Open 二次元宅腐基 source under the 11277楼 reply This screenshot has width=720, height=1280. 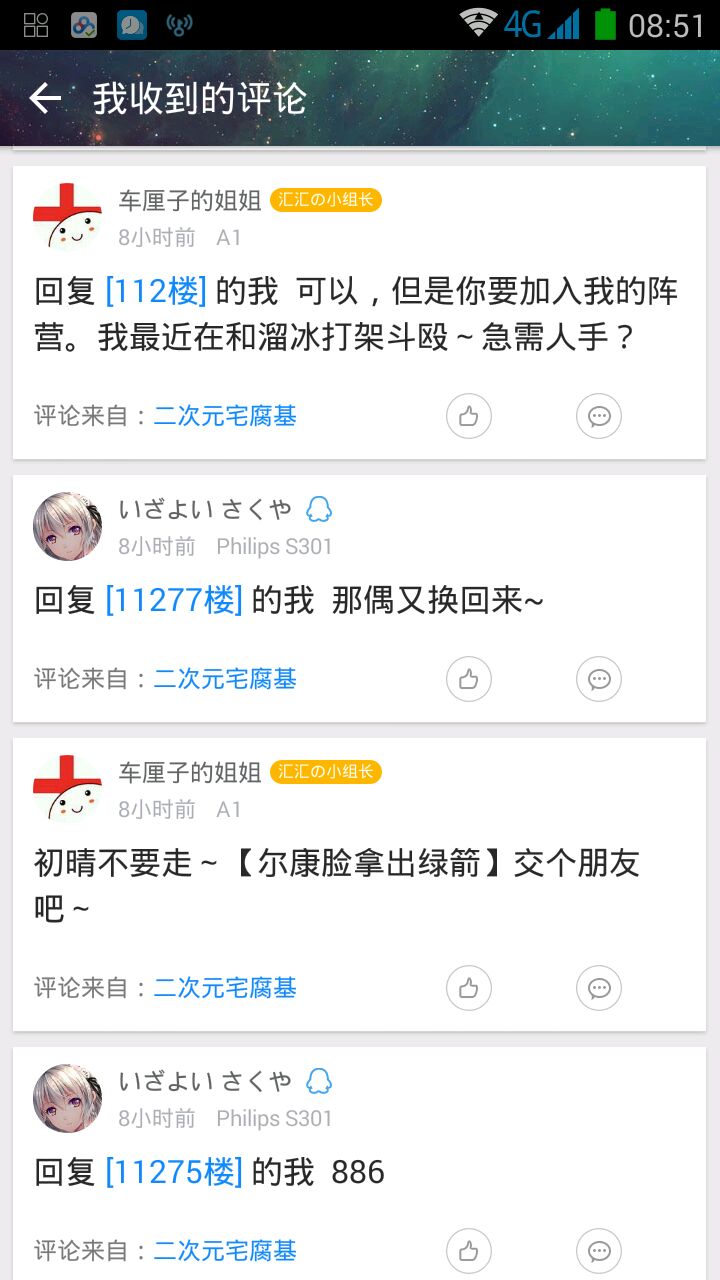tap(225, 680)
